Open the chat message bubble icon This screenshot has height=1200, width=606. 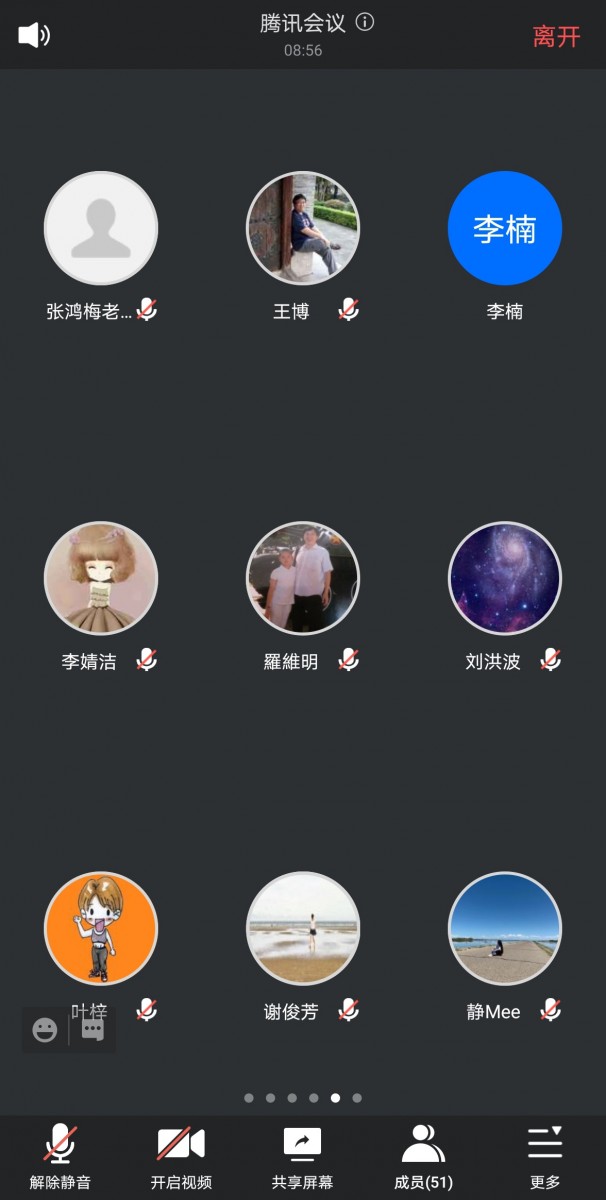coord(93,1030)
